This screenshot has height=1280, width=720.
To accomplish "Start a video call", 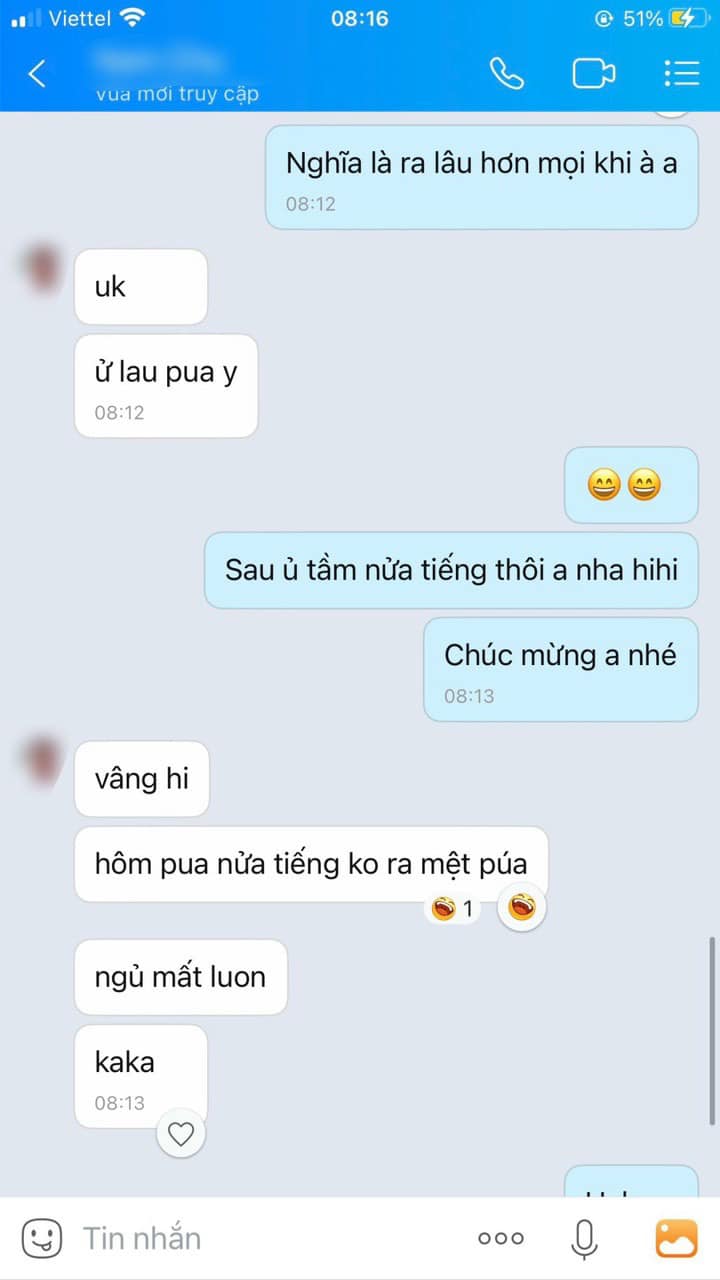I will pyautogui.click(x=593, y=74).
